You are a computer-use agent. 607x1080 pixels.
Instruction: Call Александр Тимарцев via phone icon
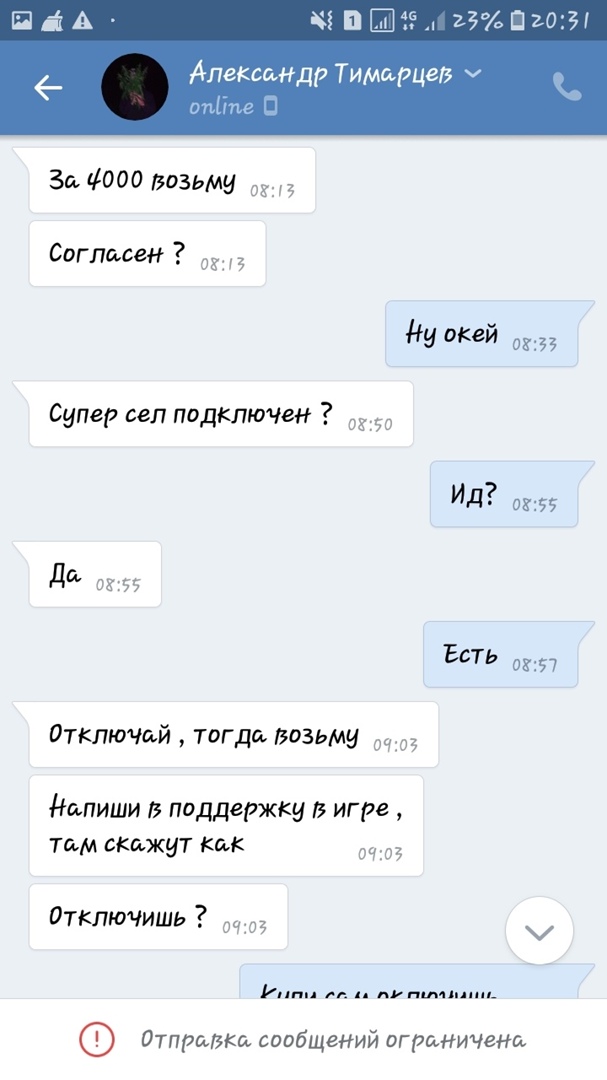(x=567, y=87)
